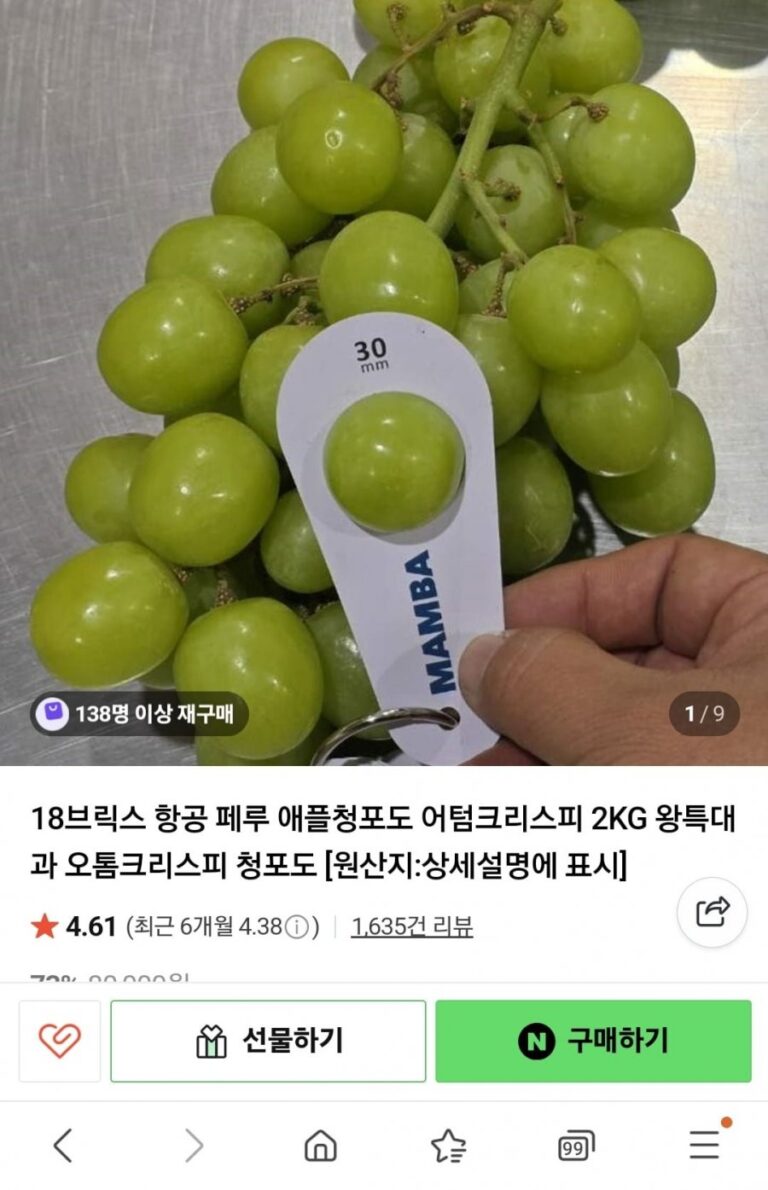Open the 1,635건 리뷰 reviews link

[x=412, y=927]
